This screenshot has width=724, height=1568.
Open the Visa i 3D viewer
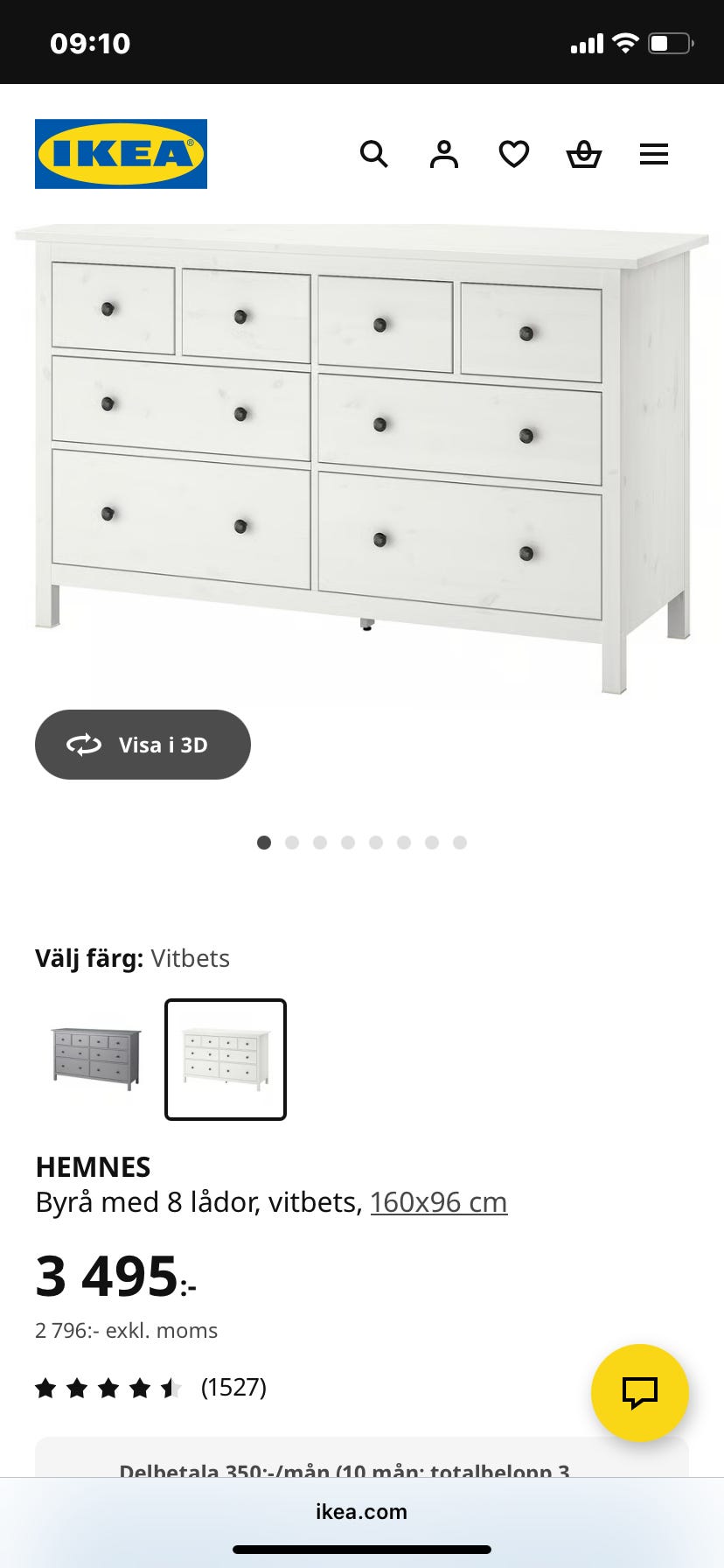point(142,745)
